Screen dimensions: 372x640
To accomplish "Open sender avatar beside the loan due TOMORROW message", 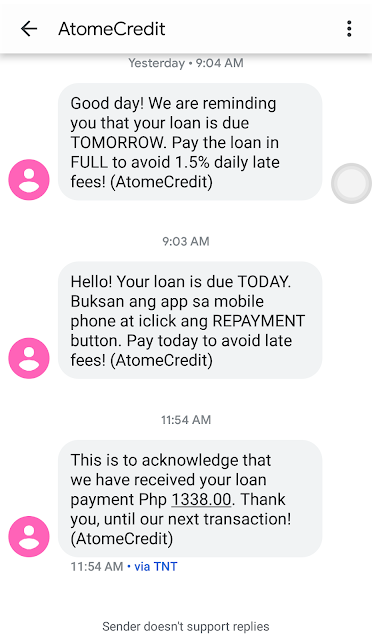I will click(29, 180).
